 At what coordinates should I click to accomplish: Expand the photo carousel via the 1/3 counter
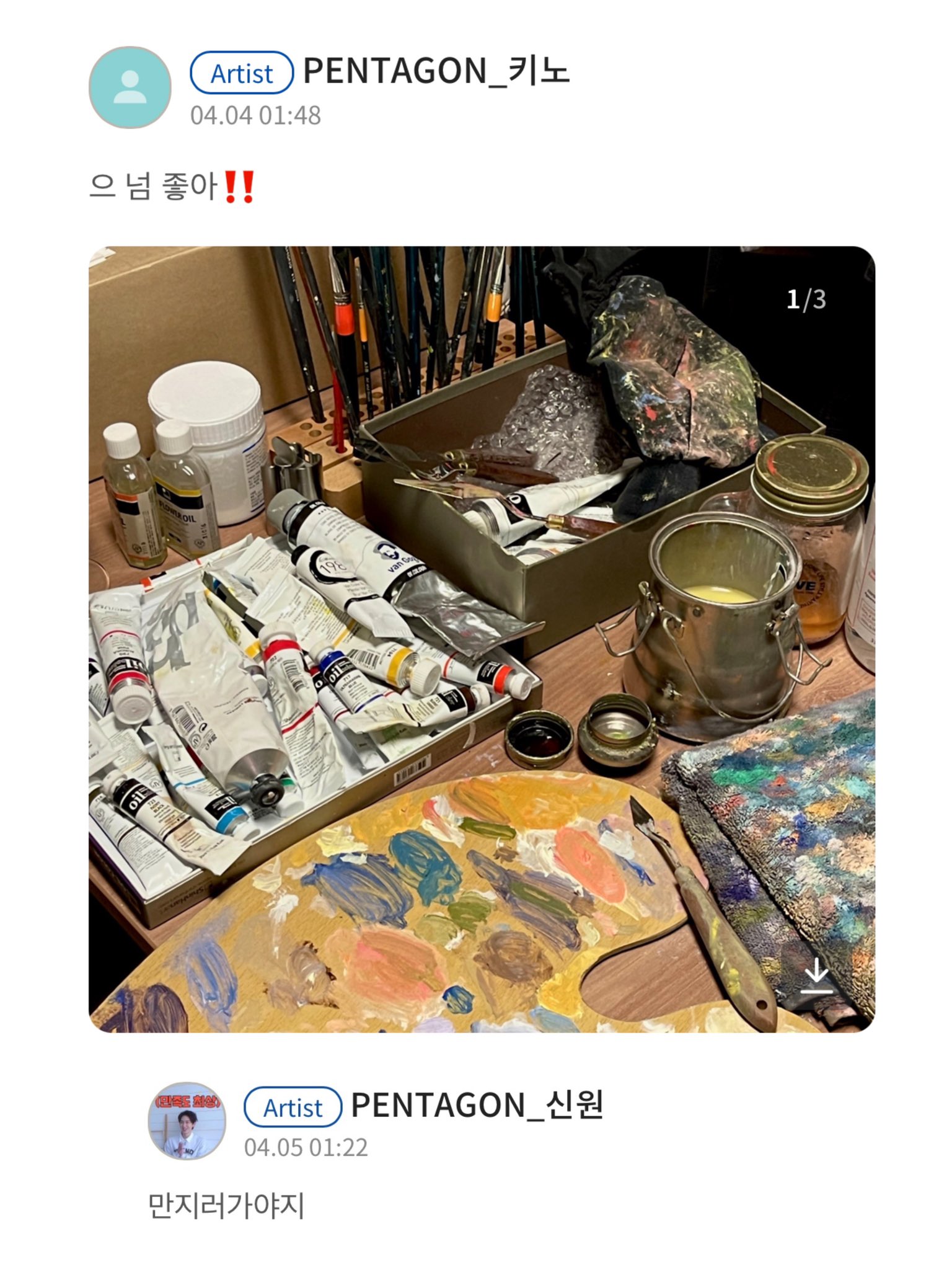point(807,299)
